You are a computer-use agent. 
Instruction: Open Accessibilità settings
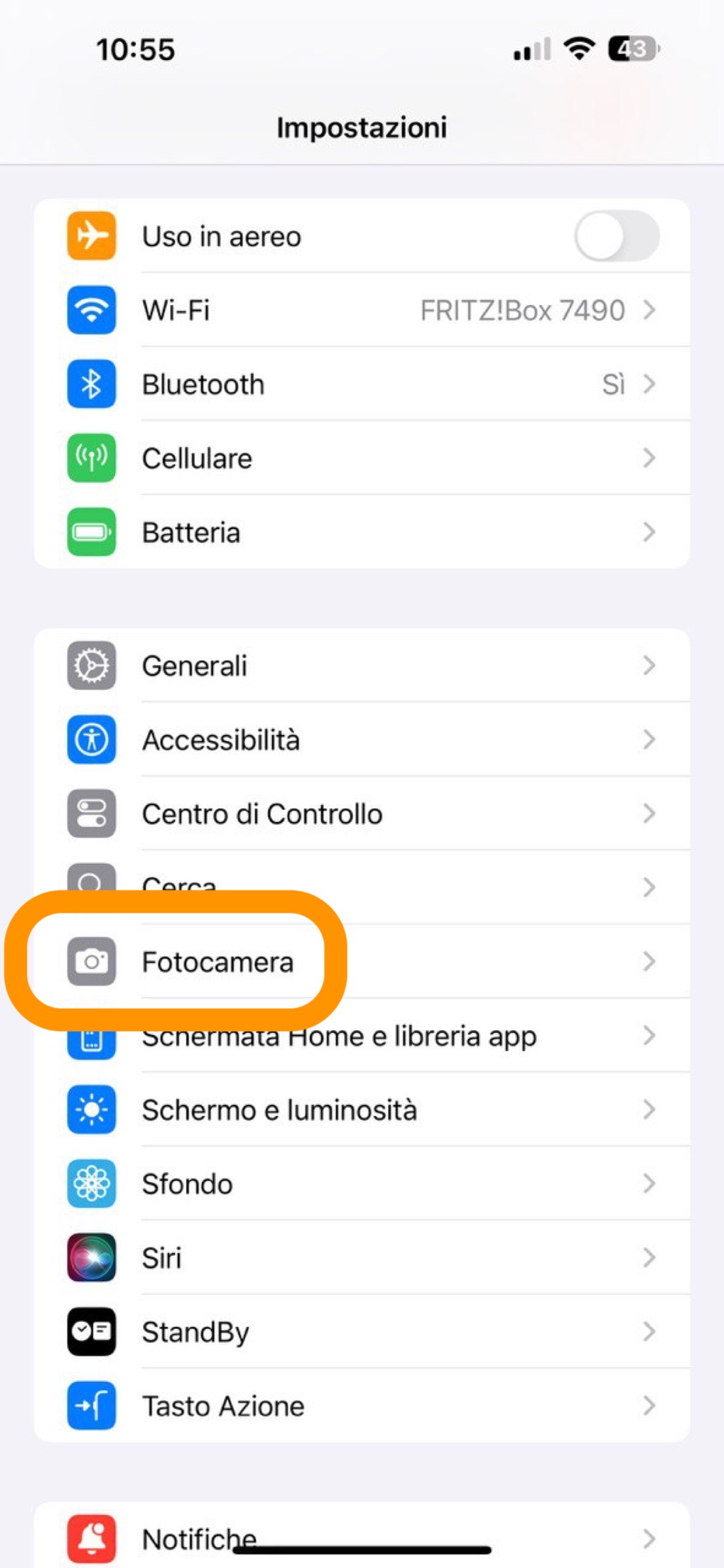361,740
